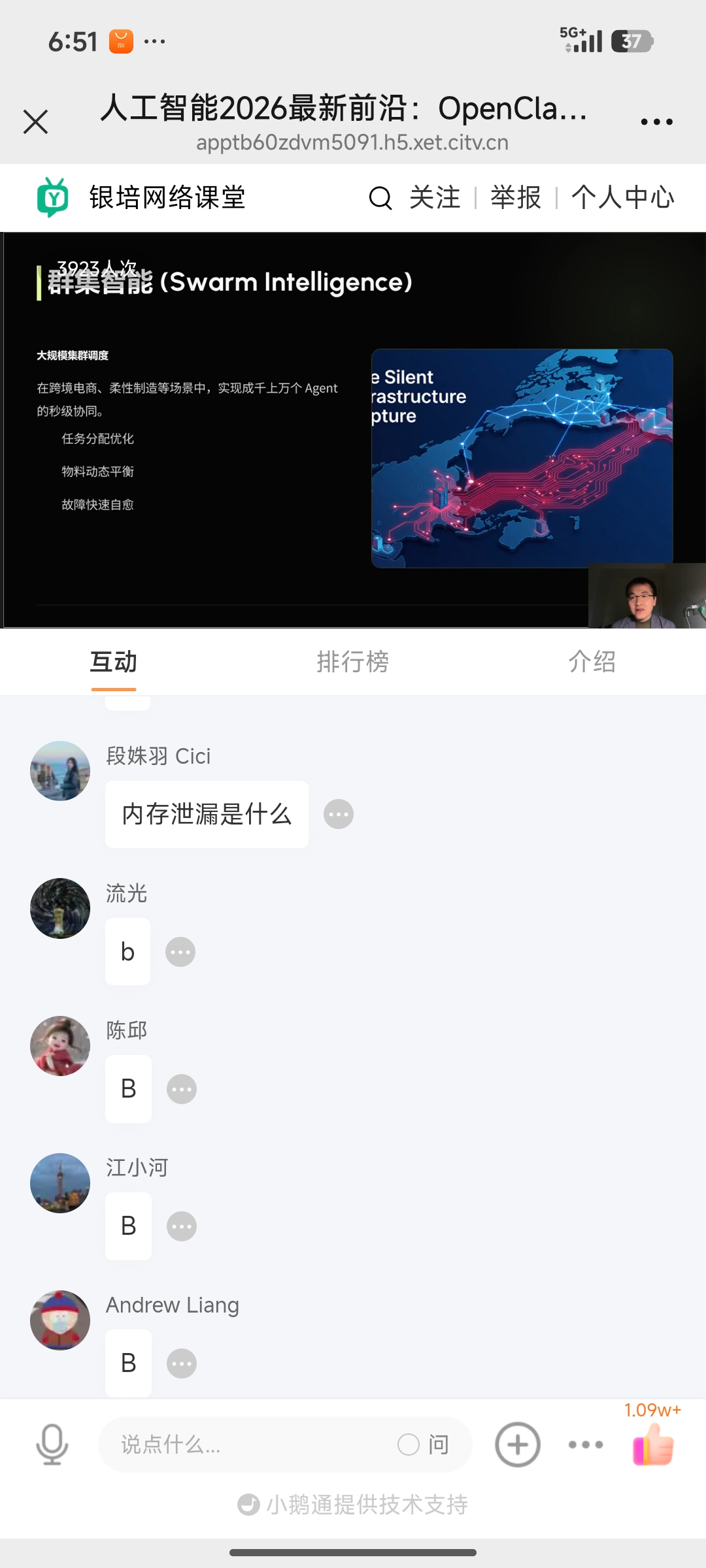Open options for 流光's message

180,952
